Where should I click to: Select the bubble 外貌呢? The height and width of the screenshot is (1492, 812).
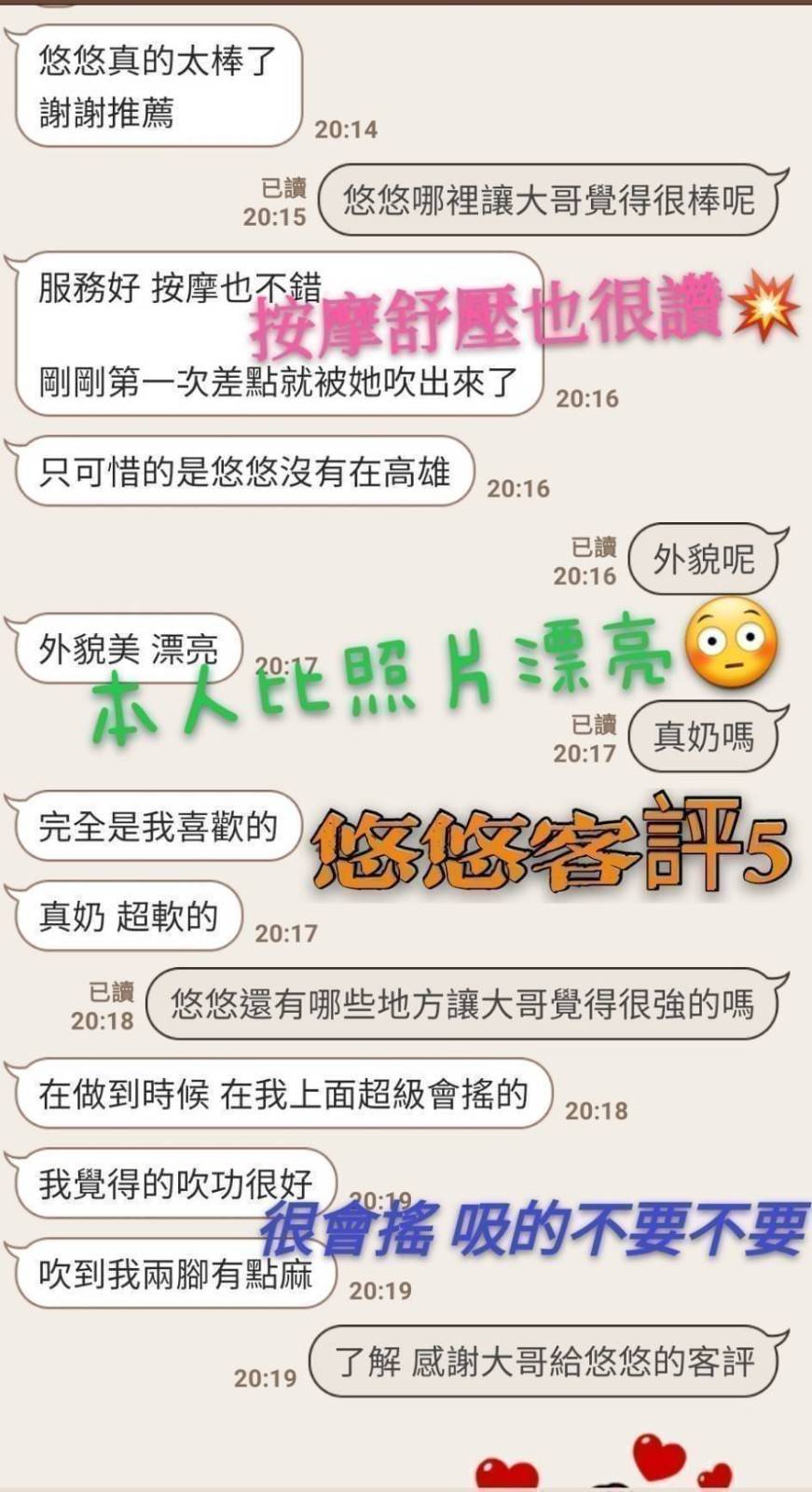click(706, 558)
